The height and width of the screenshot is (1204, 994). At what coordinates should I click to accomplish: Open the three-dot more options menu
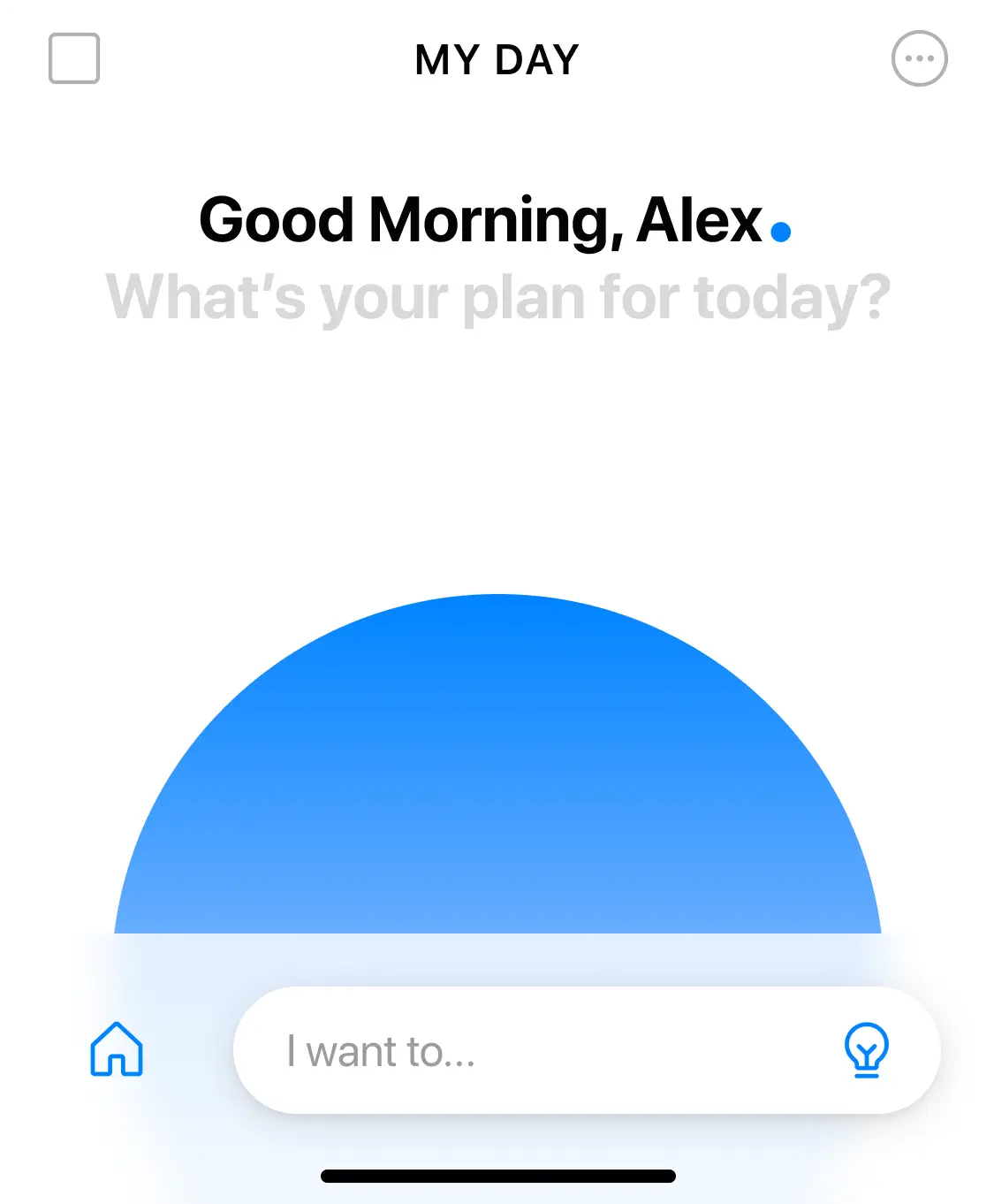click(x=919, y=58)
